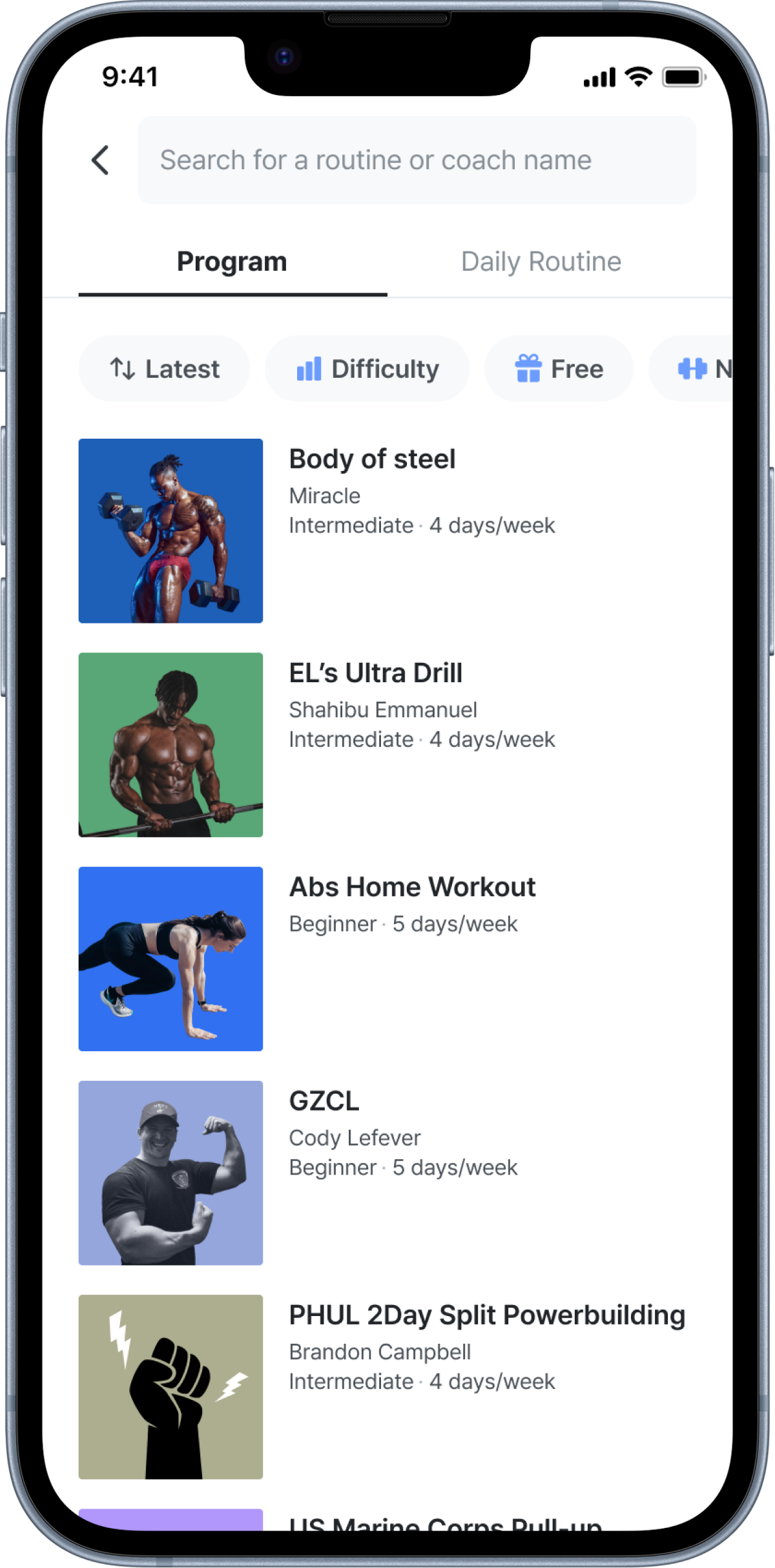Screen dimensions: 775x1568
Task: Select the Program tab
Action: click(x=232, y=262)
